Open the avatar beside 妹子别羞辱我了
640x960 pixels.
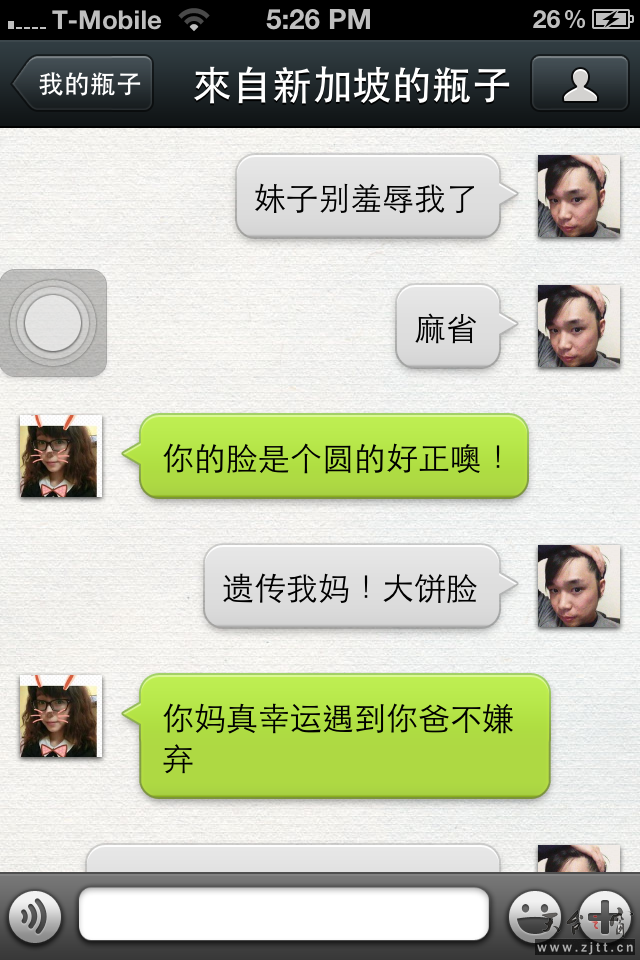tap(578, 196)
